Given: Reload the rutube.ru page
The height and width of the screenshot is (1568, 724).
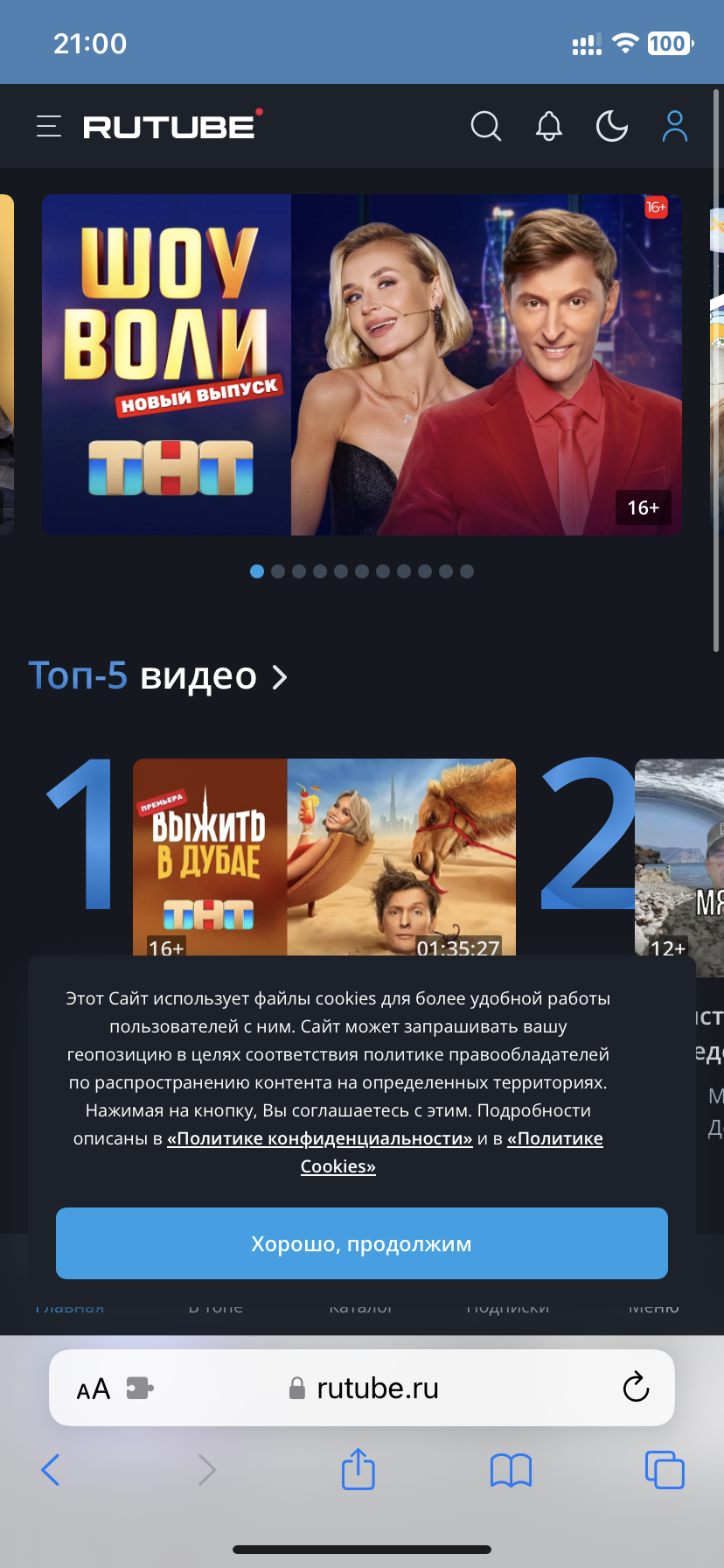Looking at the screenshot, I should click(636, 1387).
